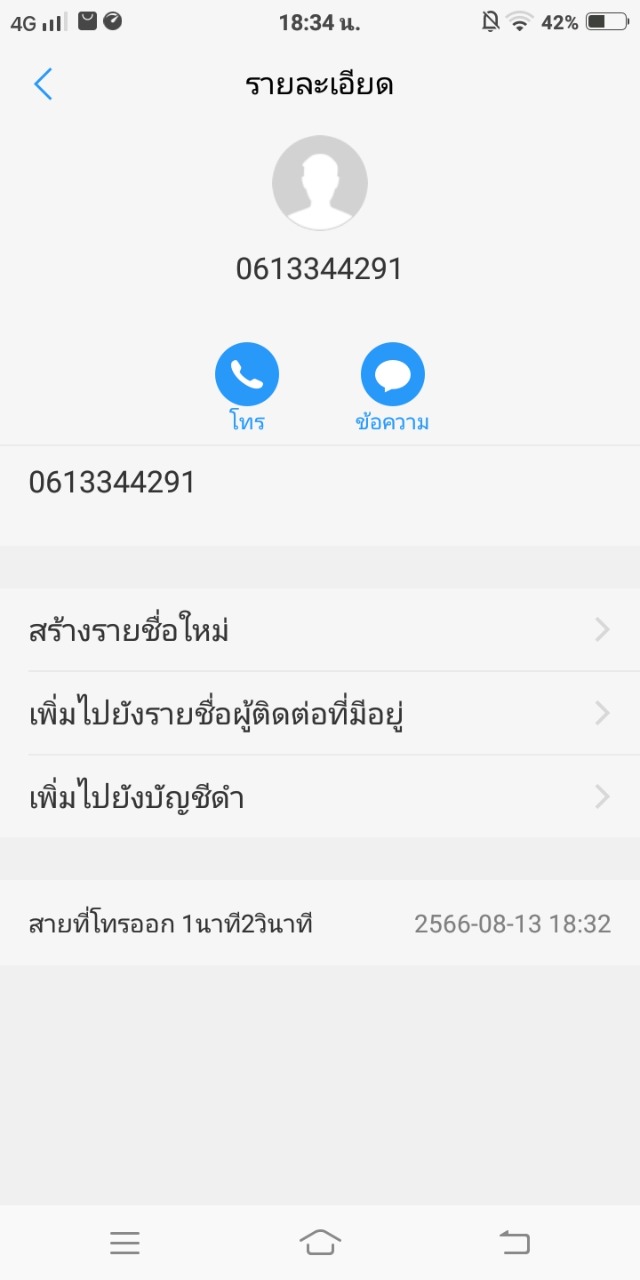Screen dimensions: 640x1280
Task: Open สร้างรายชื่อใหม่ to create a contact
Action: pos(320,630)
